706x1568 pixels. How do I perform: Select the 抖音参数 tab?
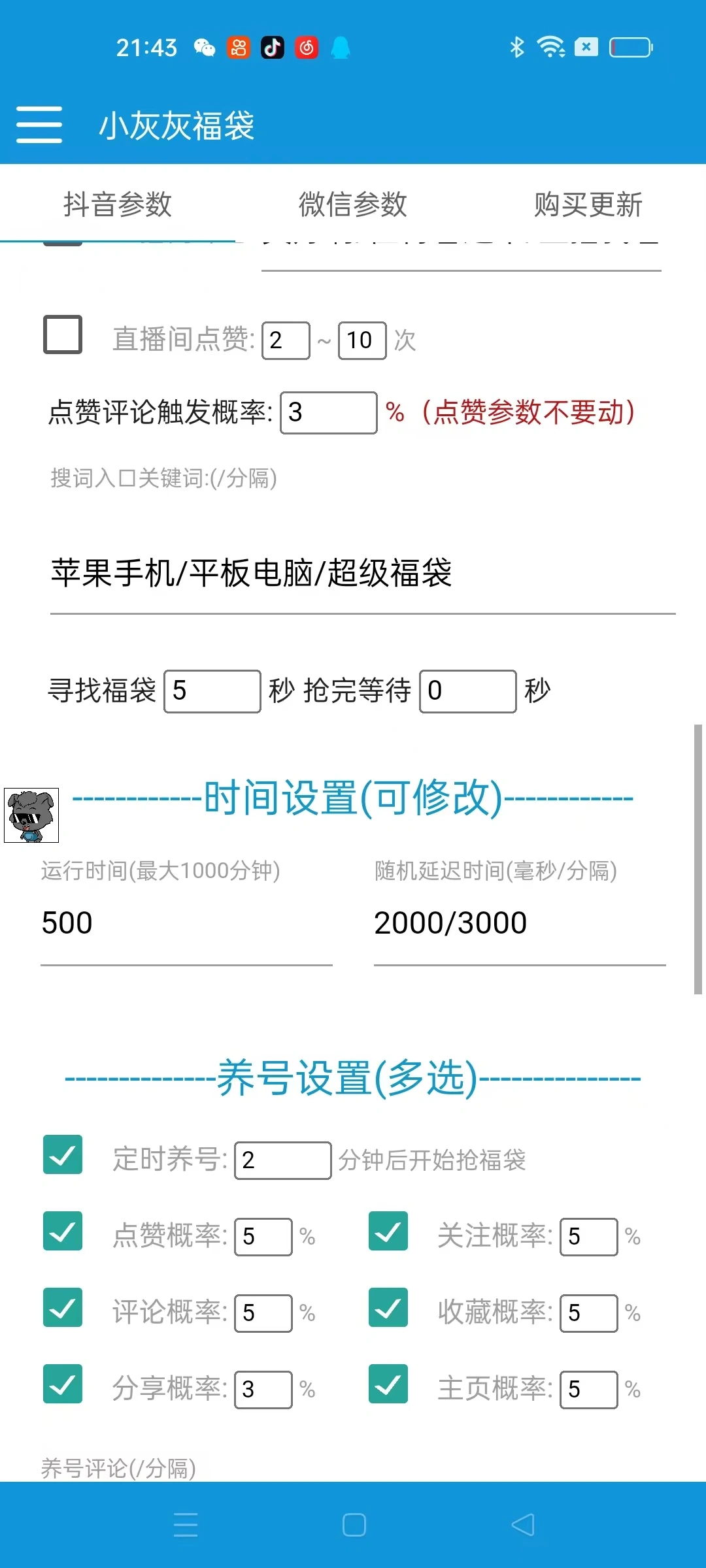pos(118,204)
